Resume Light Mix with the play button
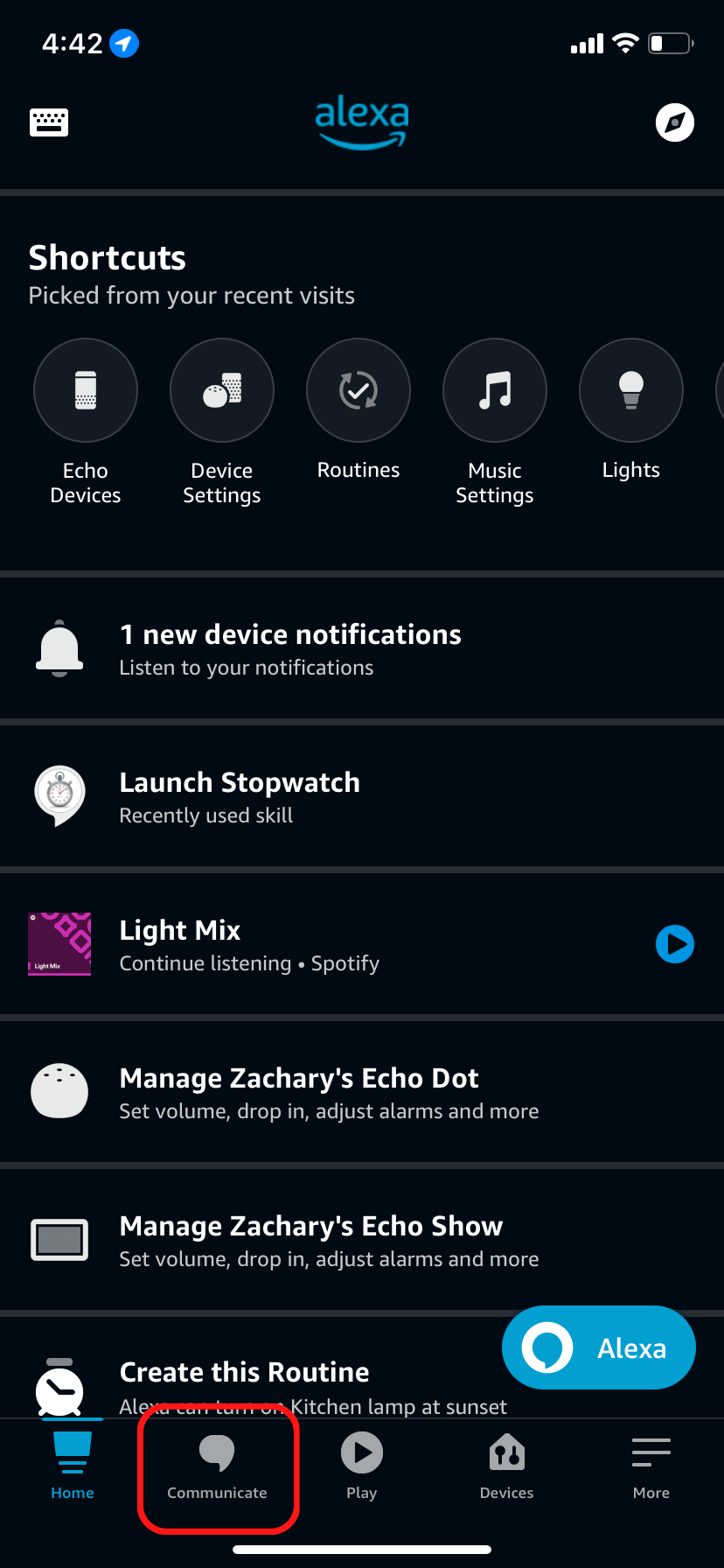 [675, 944]
